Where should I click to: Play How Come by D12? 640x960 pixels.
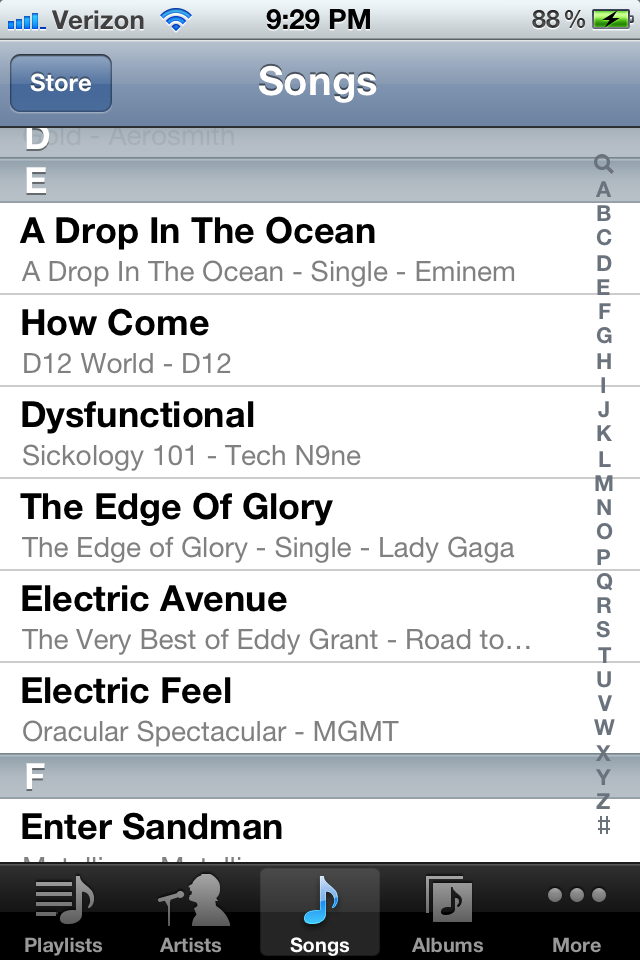(x=290, y=341)
